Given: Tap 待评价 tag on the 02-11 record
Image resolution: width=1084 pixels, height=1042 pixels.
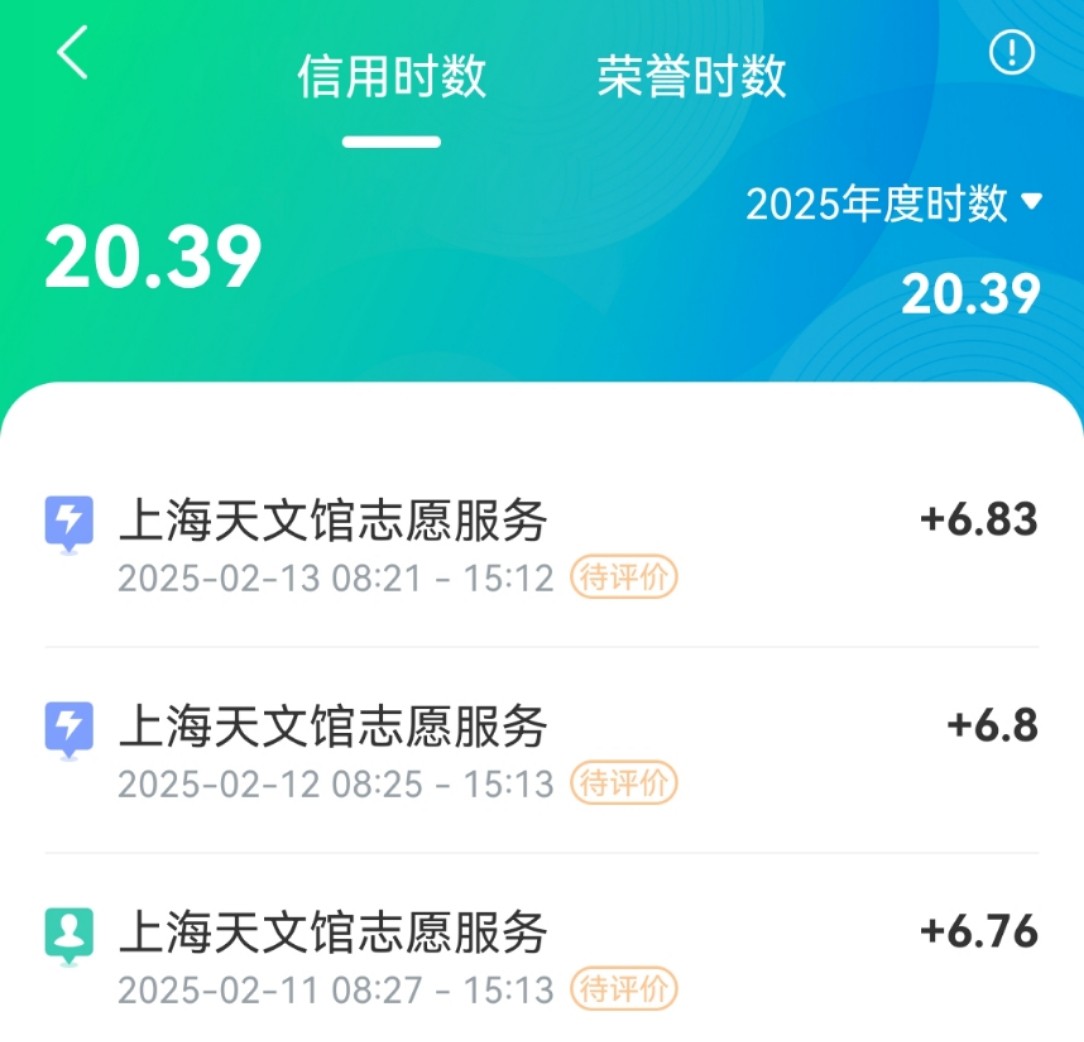Looking at the screenshot, I should (x=624, y=990).
